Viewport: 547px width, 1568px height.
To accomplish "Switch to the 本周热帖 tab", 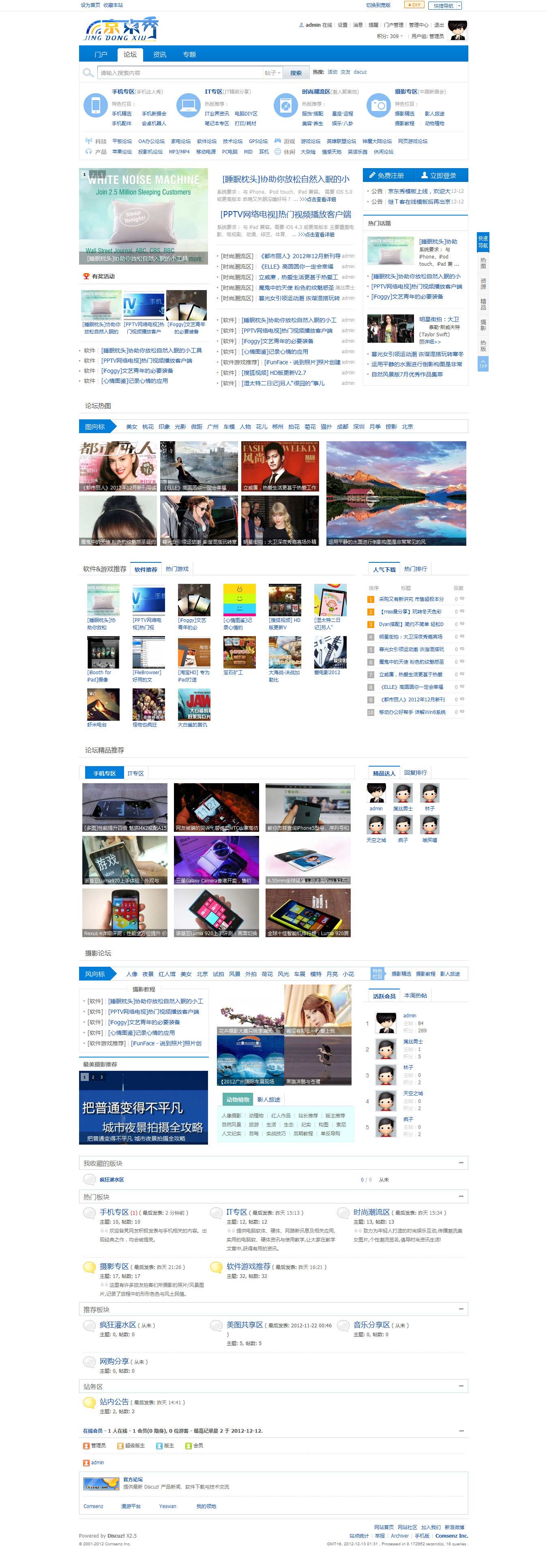I will tap(416, 996).
